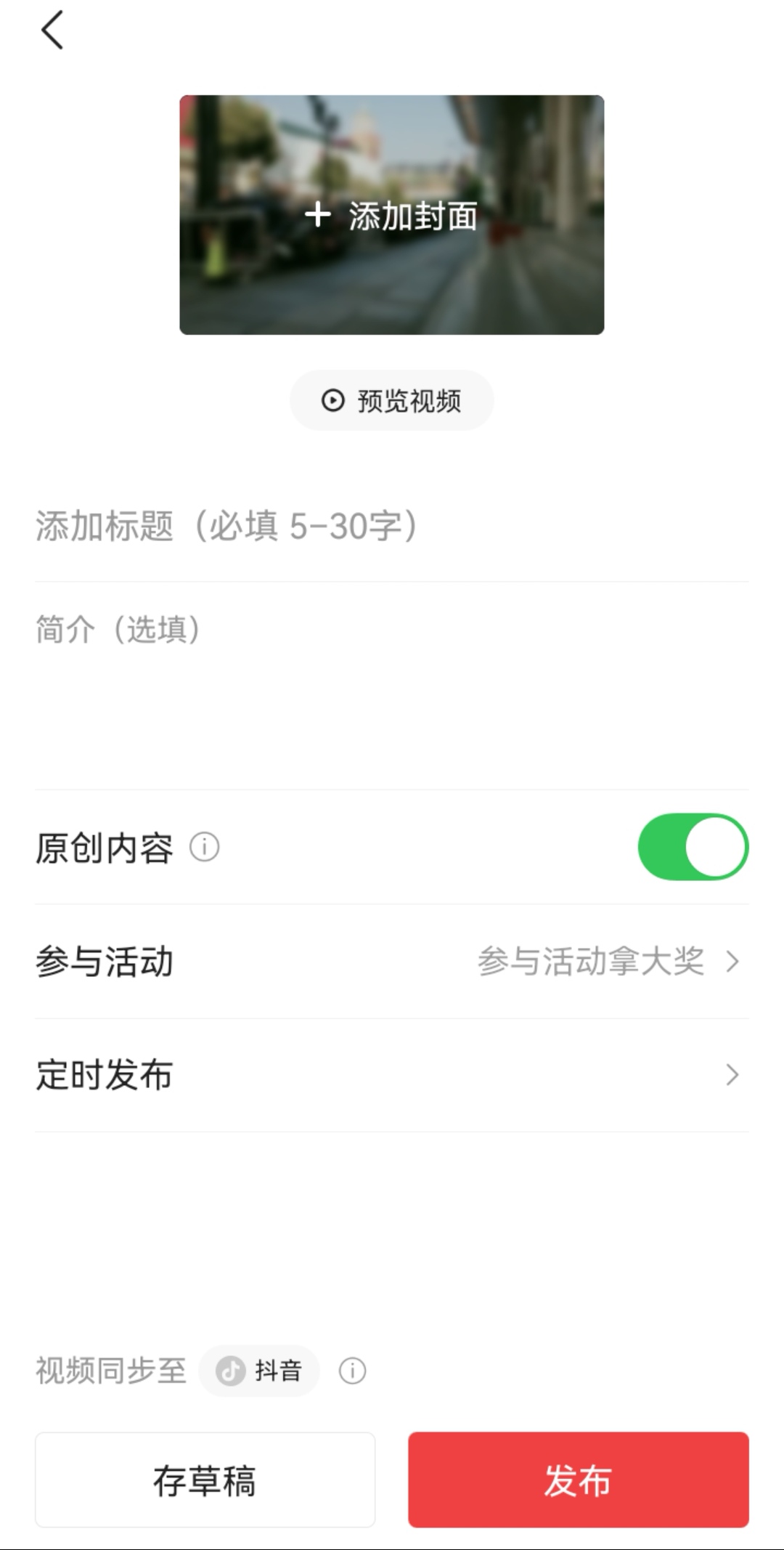The image size is (784, 1550).
Task: Tap 添加封面 to add a cover
Action: [392, 215]
